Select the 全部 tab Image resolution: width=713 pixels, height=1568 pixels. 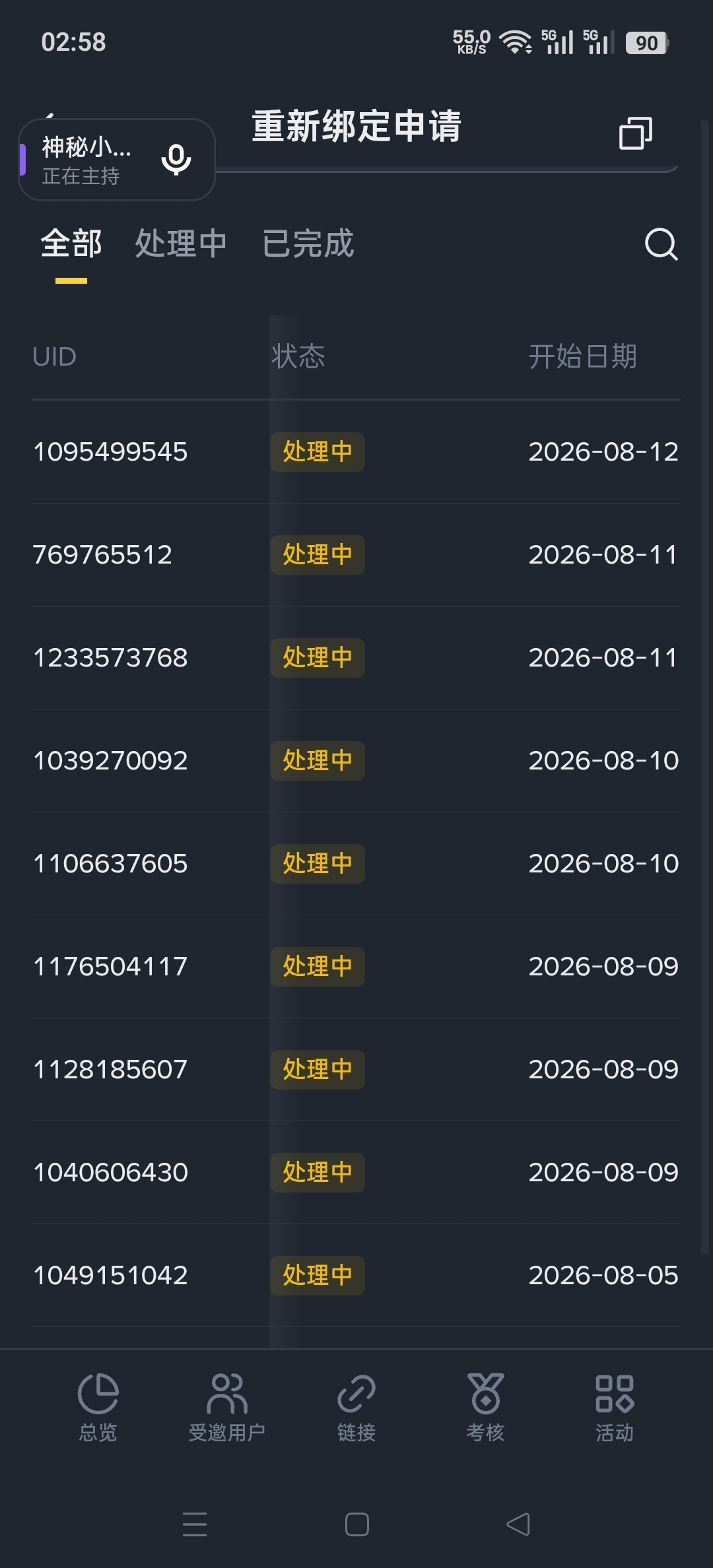tap(71, 244)
